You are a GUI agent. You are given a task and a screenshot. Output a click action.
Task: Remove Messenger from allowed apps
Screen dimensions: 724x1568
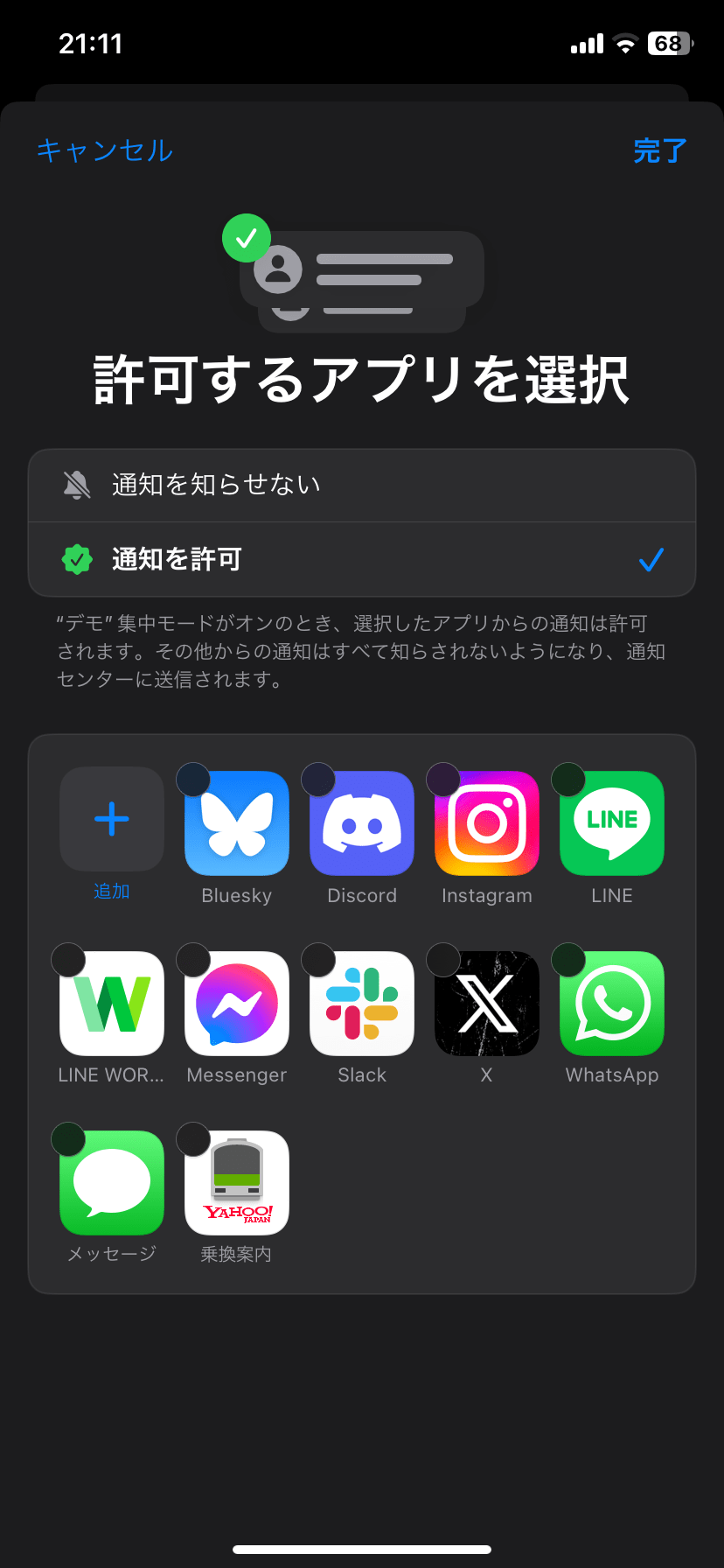[193, 960]
